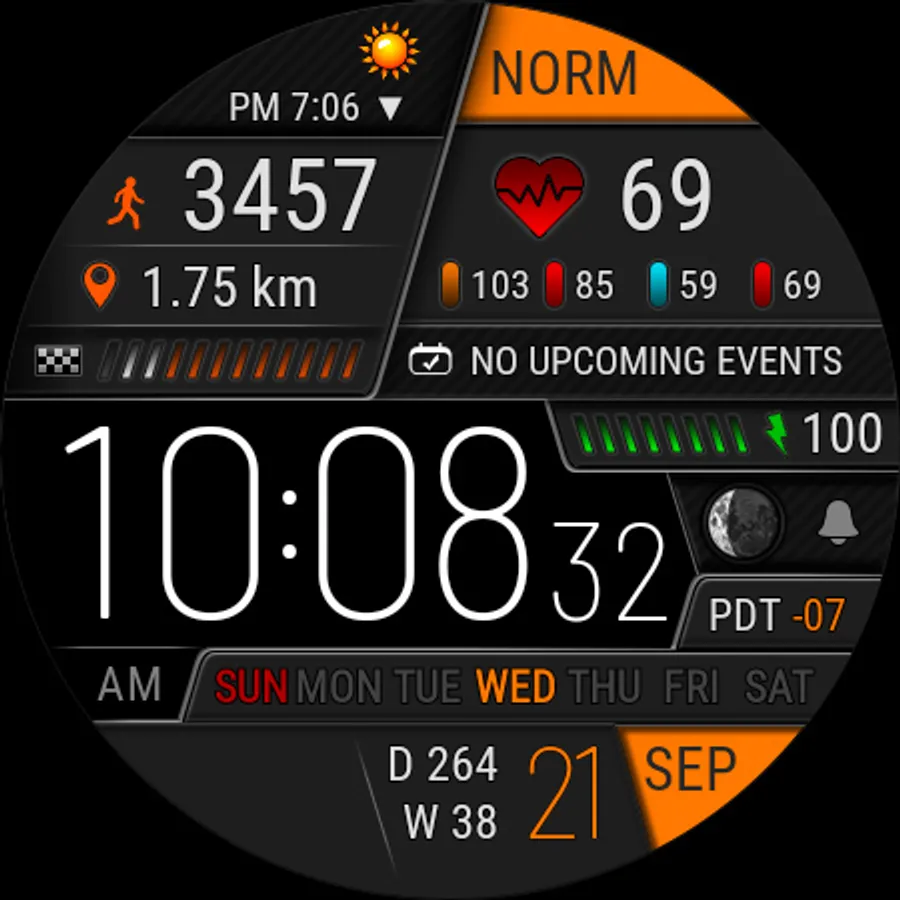Open the No Upcoming Events calendar complication
900x900 pixels.
point(626,360)
